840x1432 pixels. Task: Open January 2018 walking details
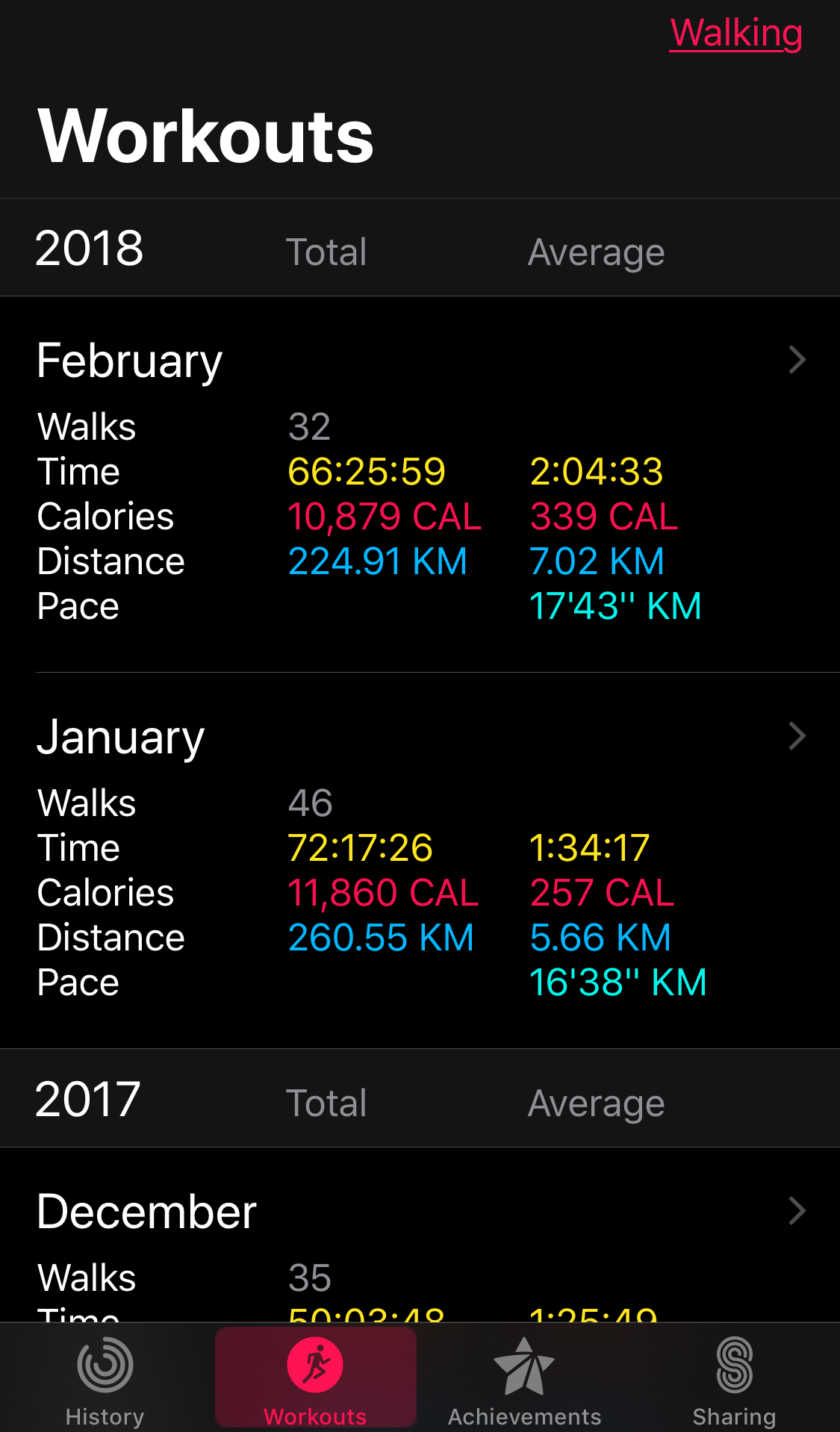pyautogui.click(x=796, y=736)
